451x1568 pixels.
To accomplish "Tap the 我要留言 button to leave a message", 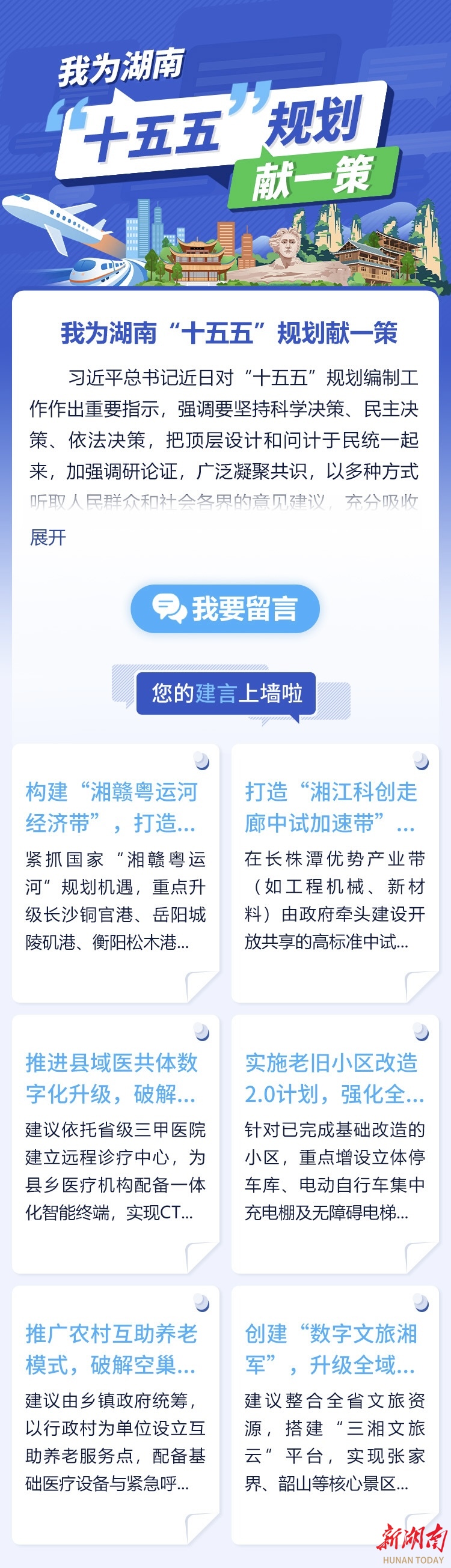I will click(x=225, y=608).
